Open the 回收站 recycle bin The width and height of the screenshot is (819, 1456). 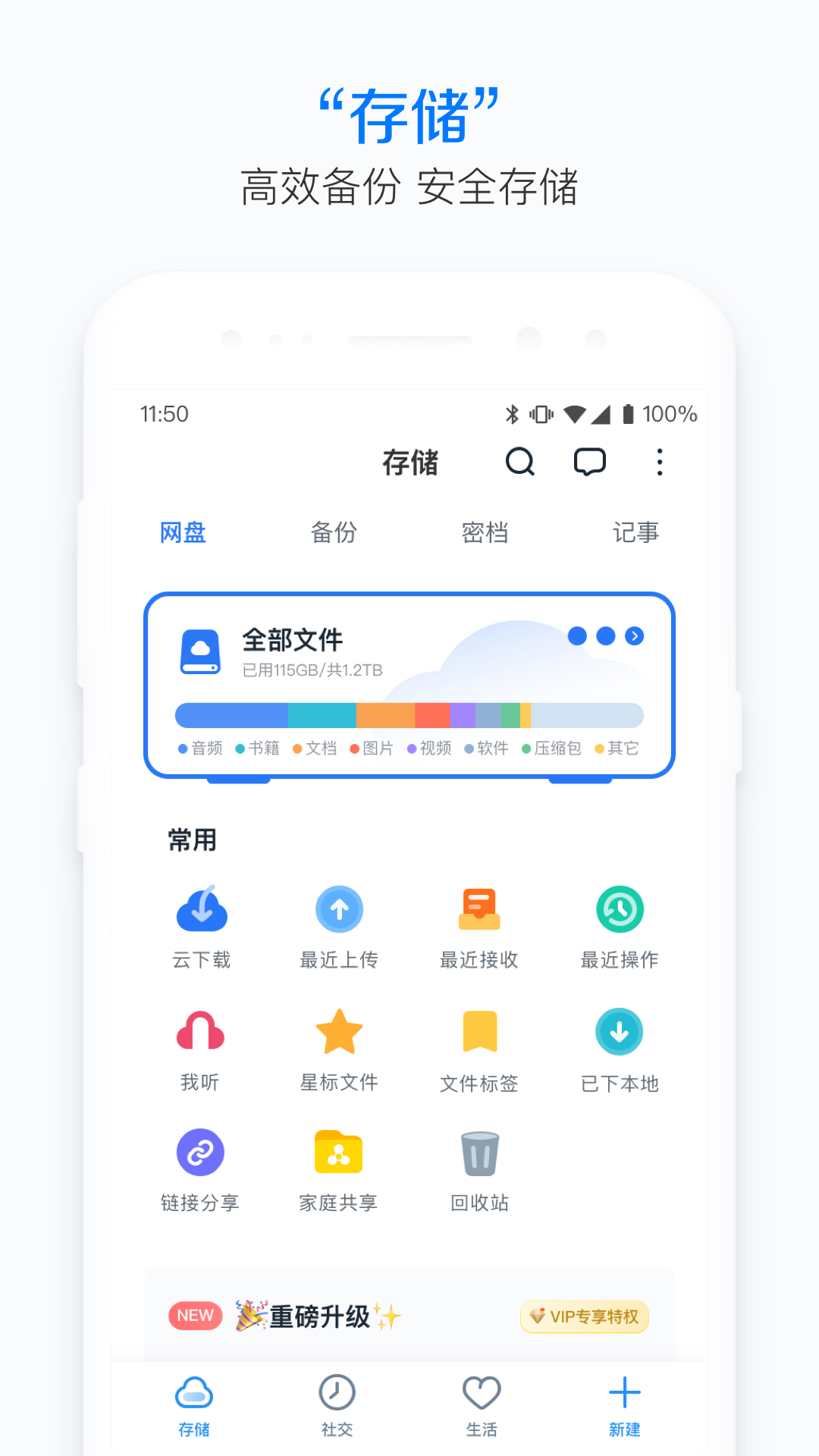tap(479, 1170)
